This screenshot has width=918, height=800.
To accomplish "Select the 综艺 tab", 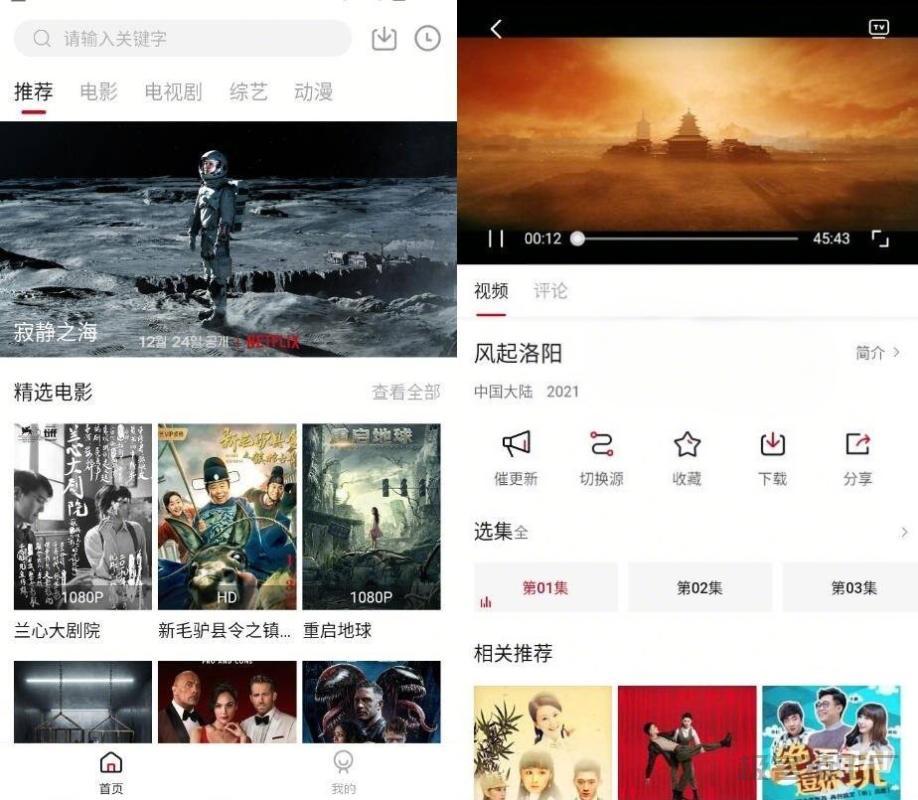I will click(x=249, y=92).
